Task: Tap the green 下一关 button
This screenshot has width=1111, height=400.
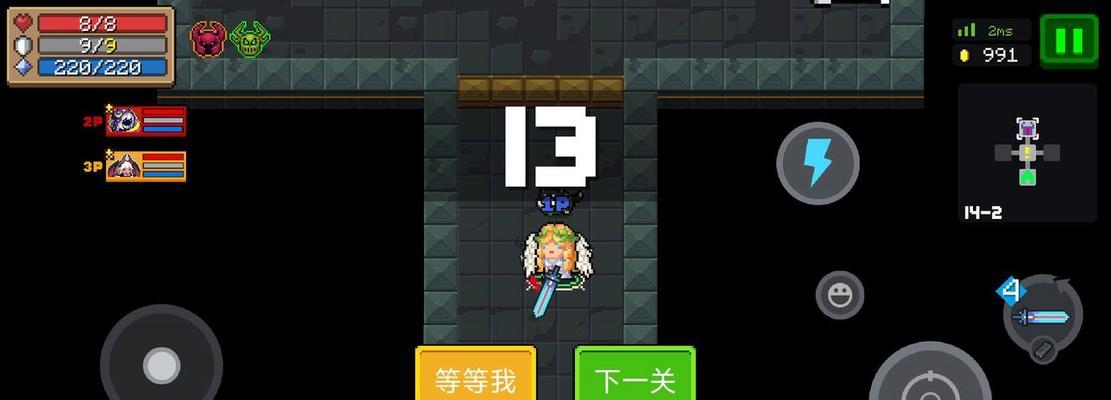Action: [634, 376]
